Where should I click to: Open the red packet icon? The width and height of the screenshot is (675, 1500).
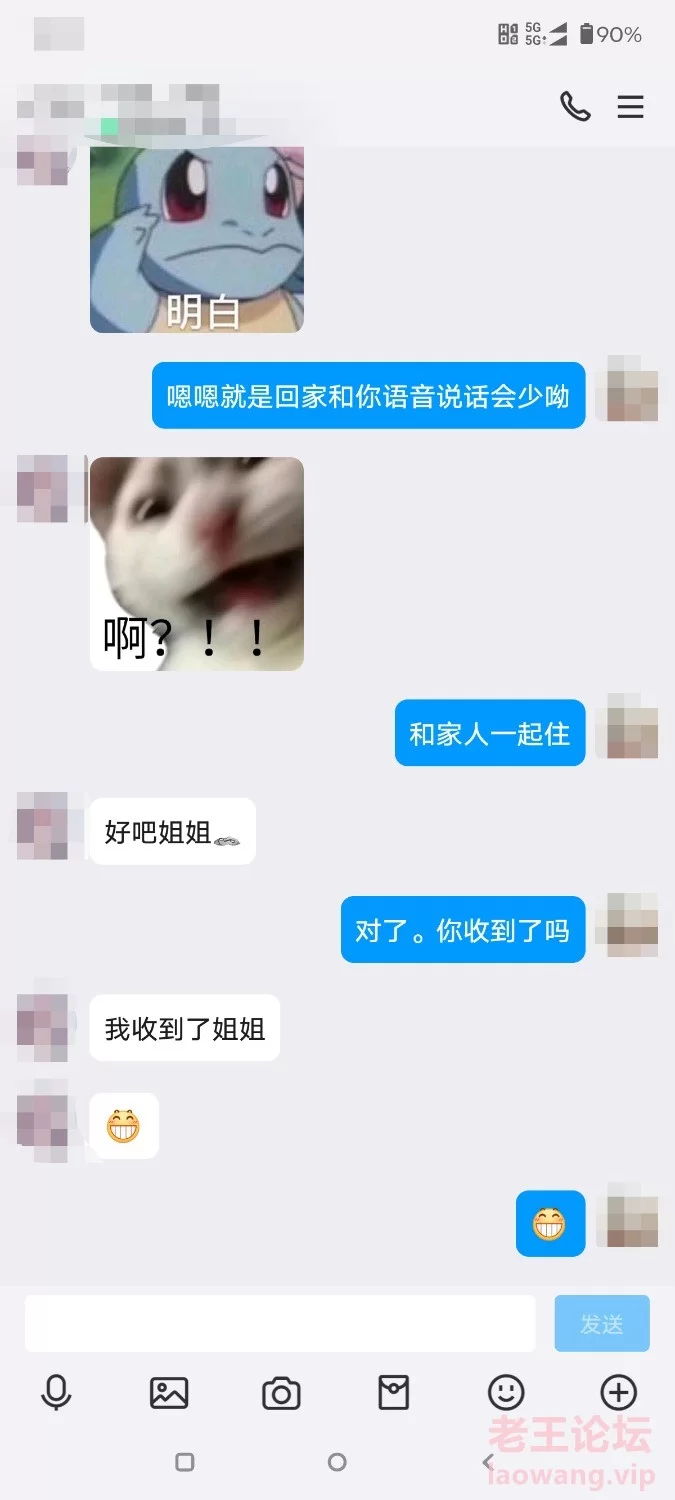coord(393,1392)
